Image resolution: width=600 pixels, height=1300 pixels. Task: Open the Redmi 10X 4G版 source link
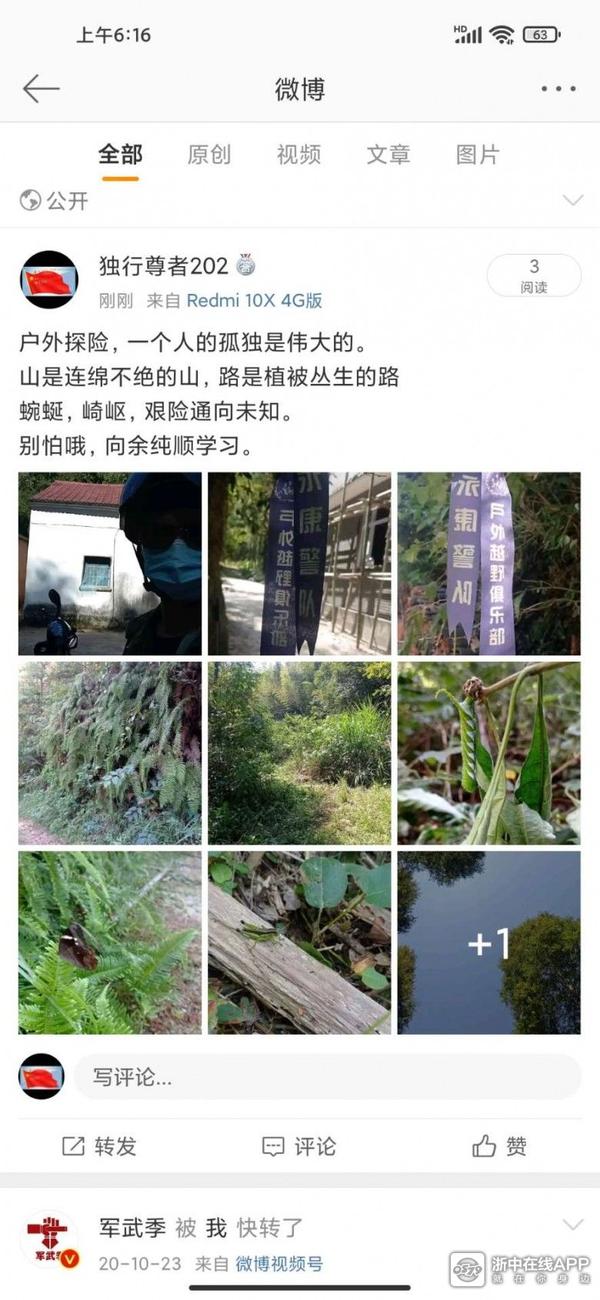click(254, 300)
